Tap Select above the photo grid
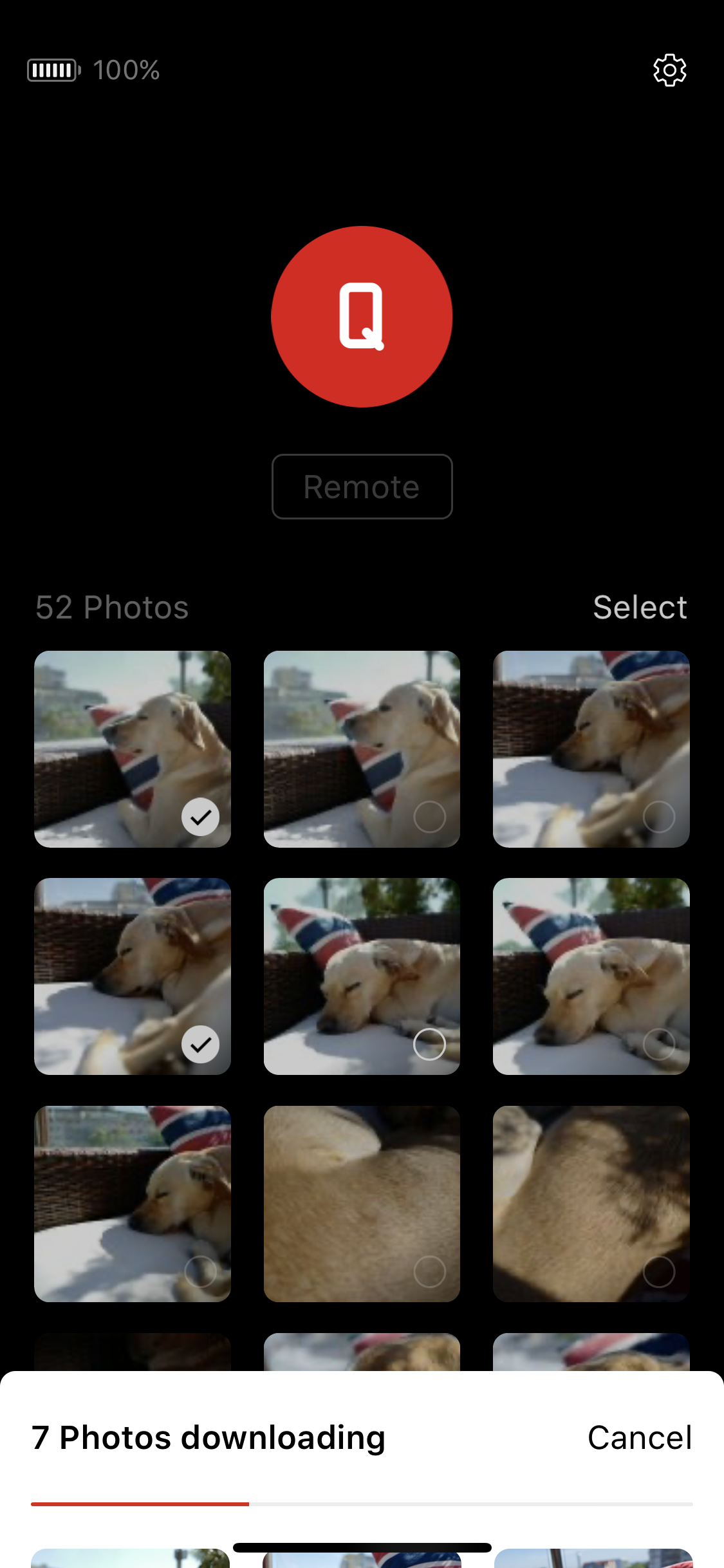Viewport: 724px width, 1568px height. [x=640, y=607]
